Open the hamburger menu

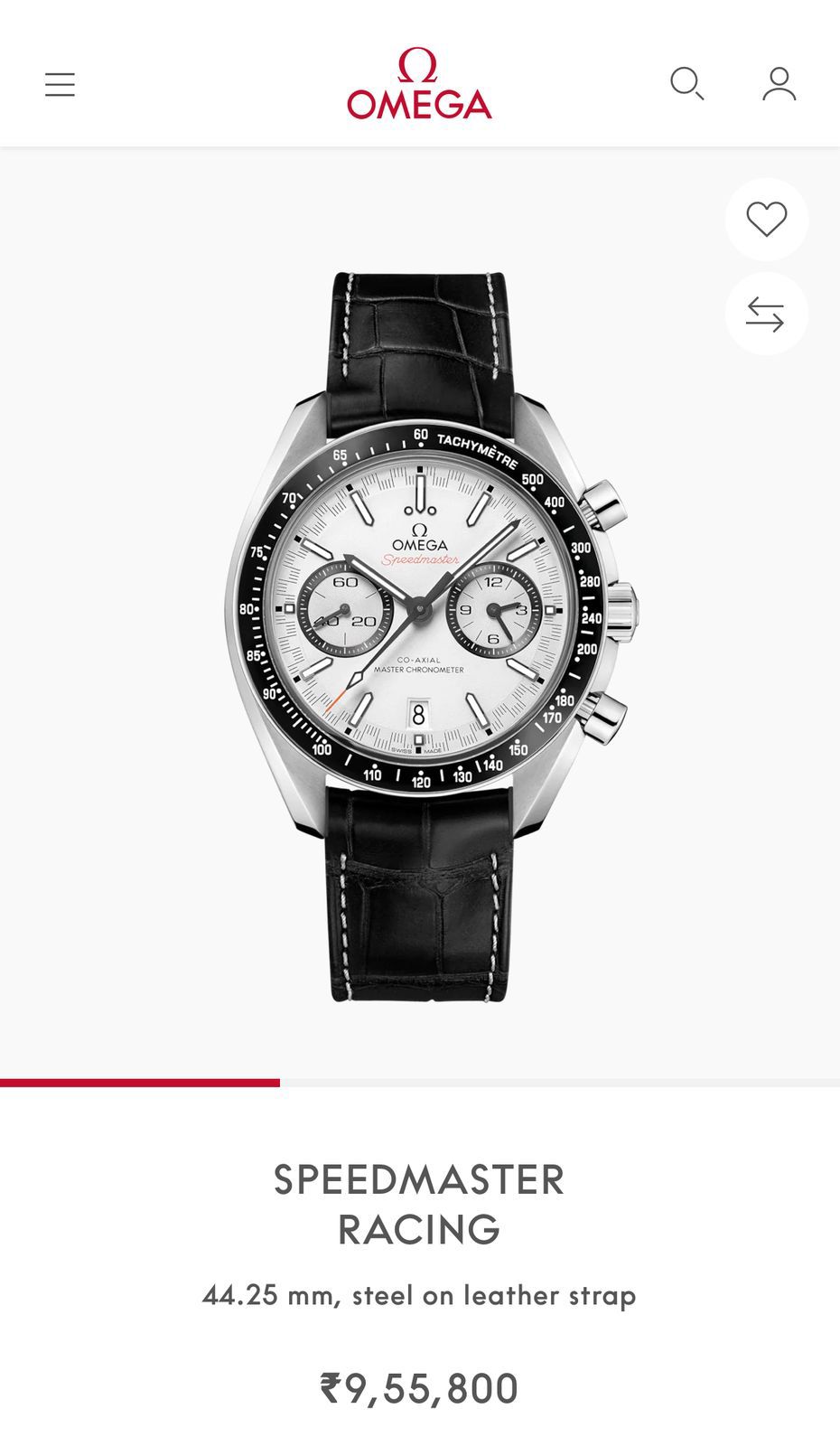(x=60, y=85)
